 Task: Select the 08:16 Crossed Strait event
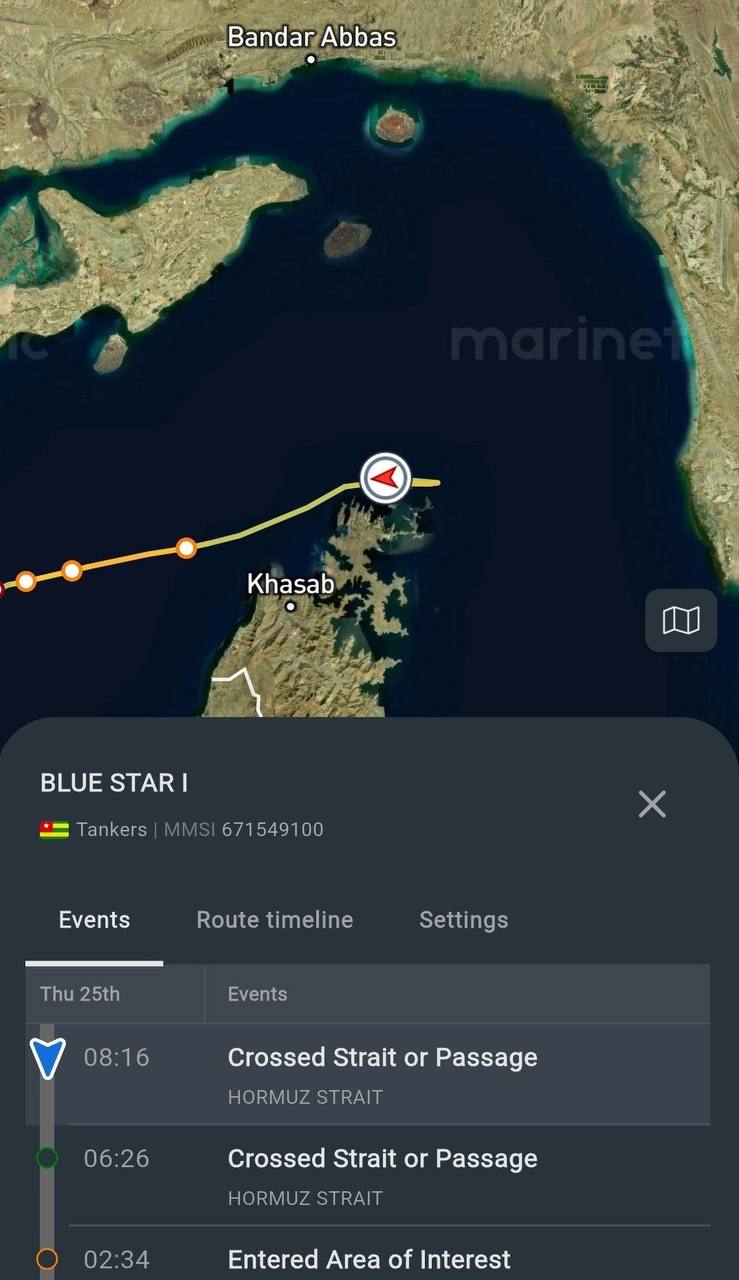[x=368, y=1074]
